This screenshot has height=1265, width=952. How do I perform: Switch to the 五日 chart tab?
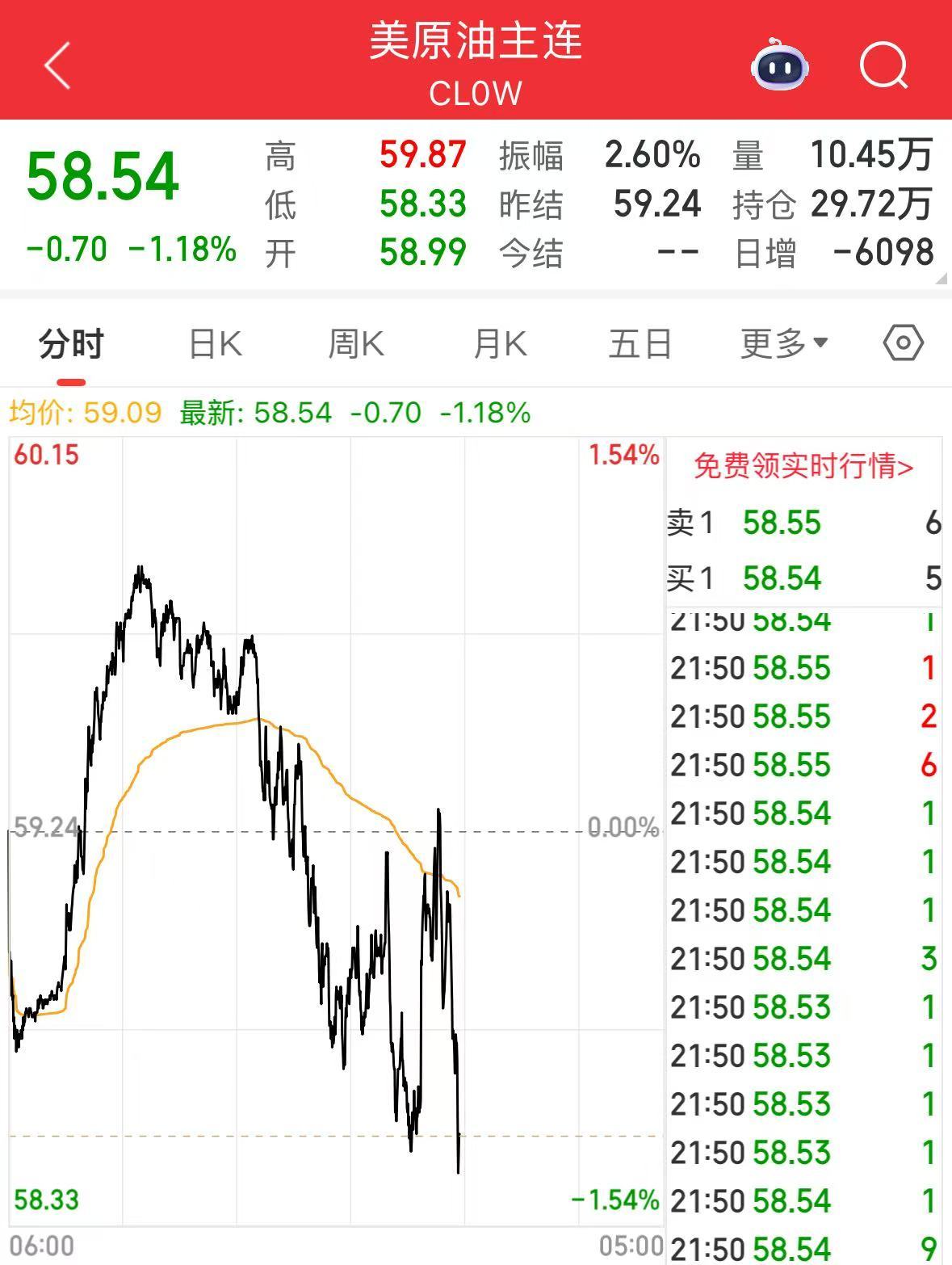coord(640,344)
